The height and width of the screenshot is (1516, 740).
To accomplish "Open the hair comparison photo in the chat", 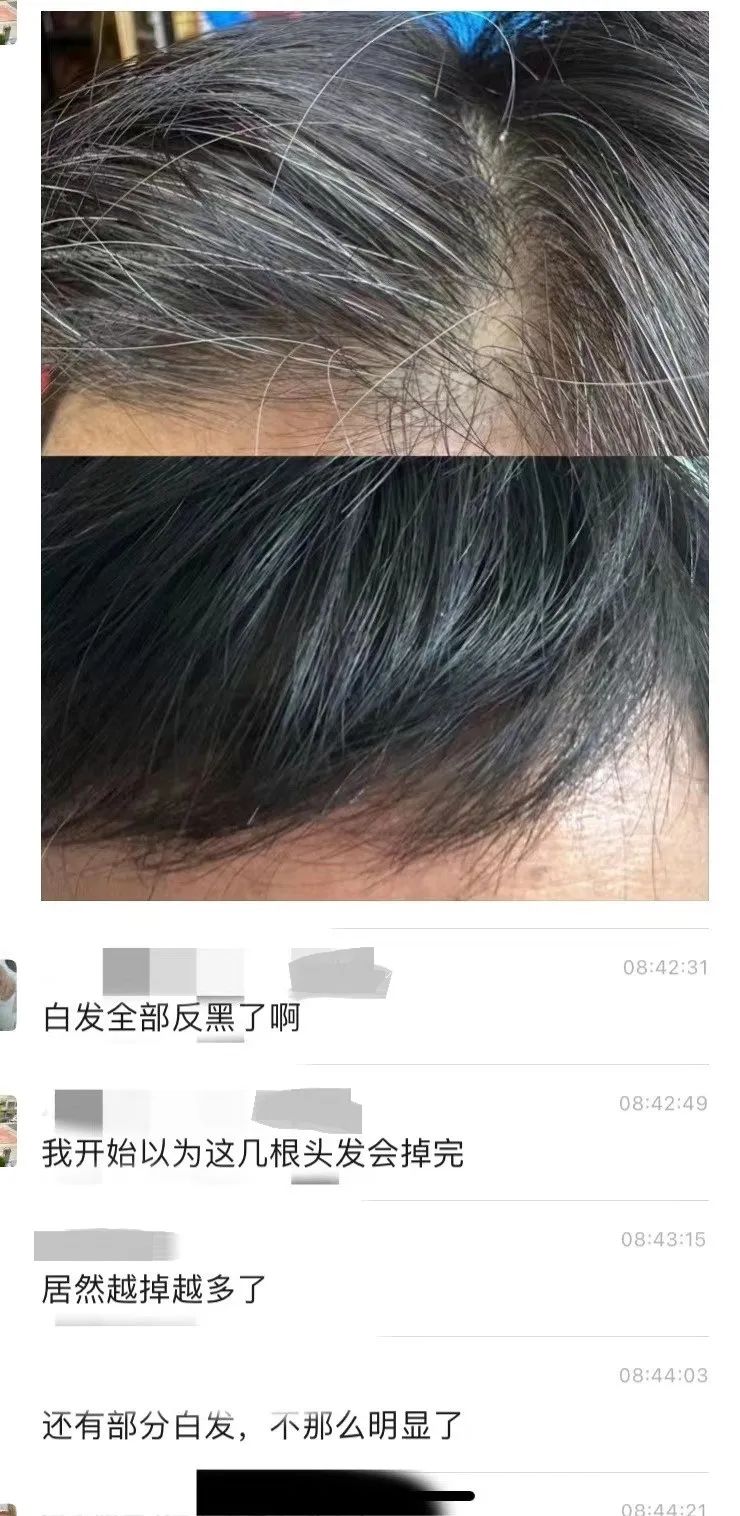I will coord(375,456).
